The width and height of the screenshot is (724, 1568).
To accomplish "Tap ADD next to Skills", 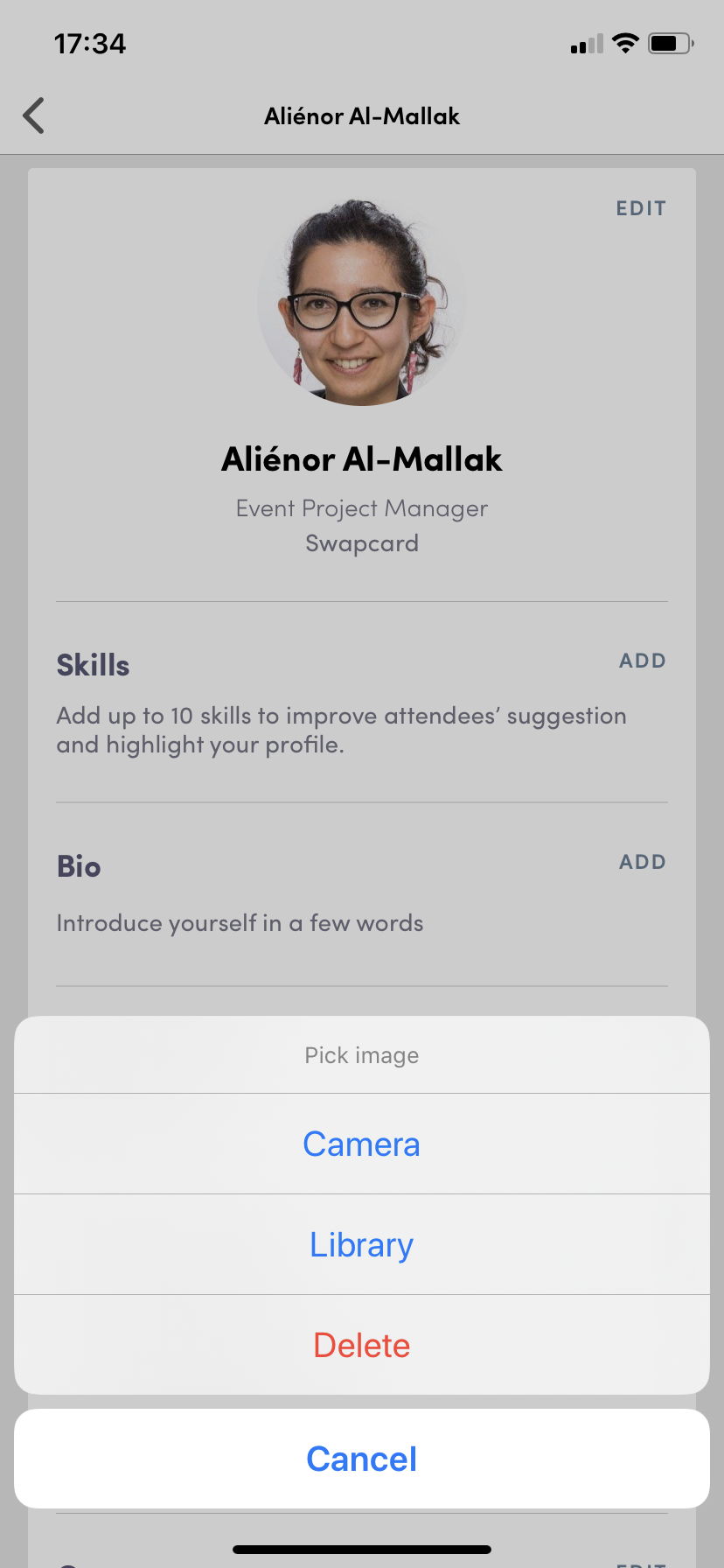I will [642, 661].
